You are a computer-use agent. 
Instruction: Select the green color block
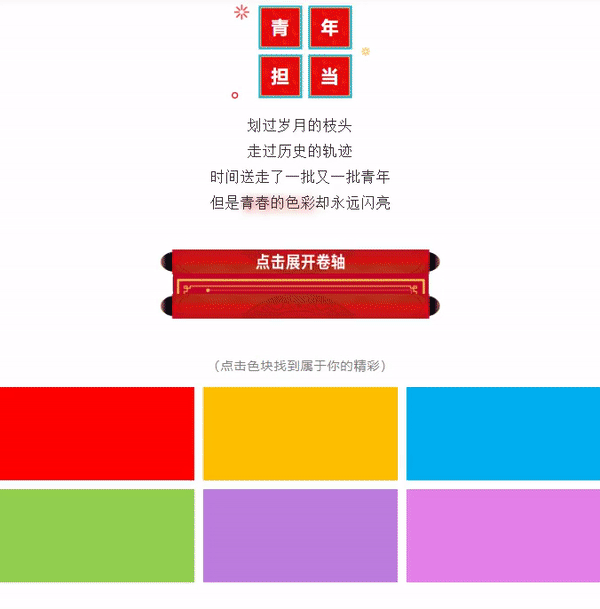(97, 535)
